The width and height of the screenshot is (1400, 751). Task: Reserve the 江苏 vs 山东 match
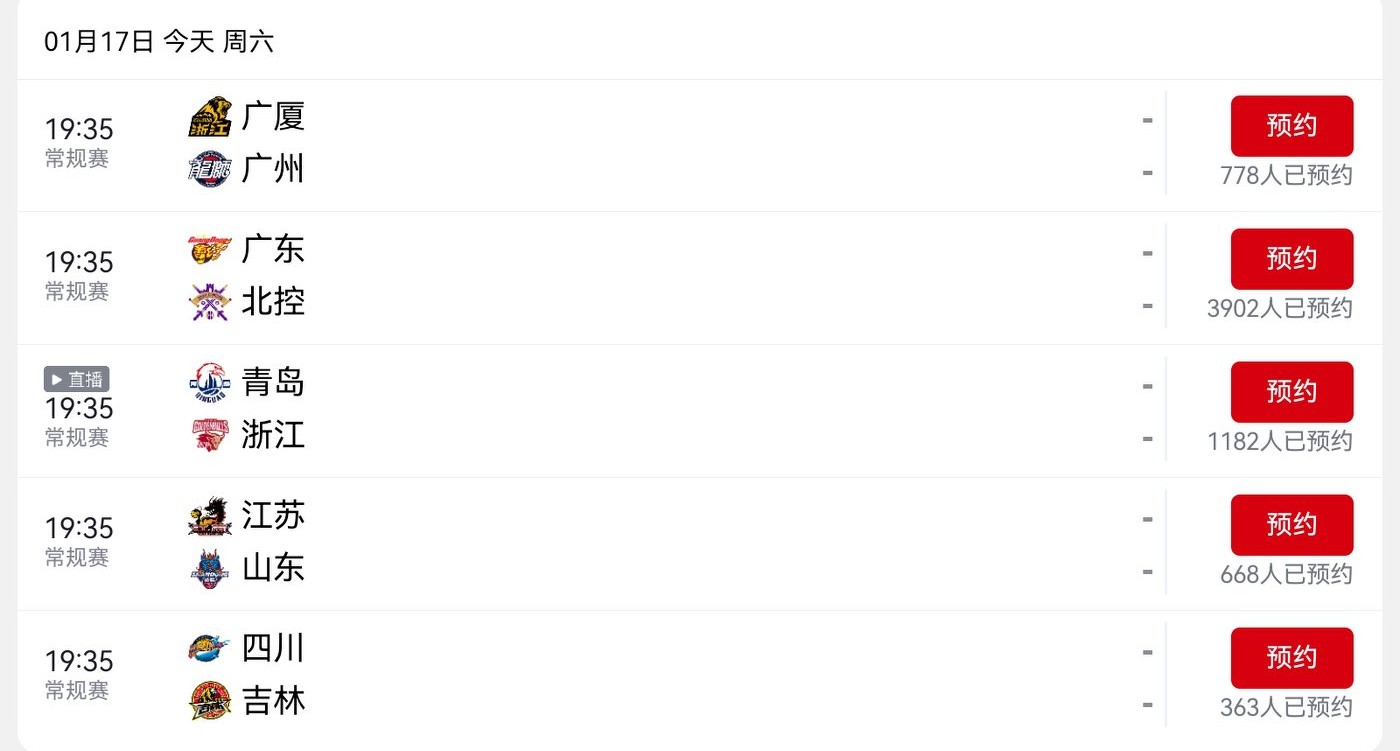1291,525
